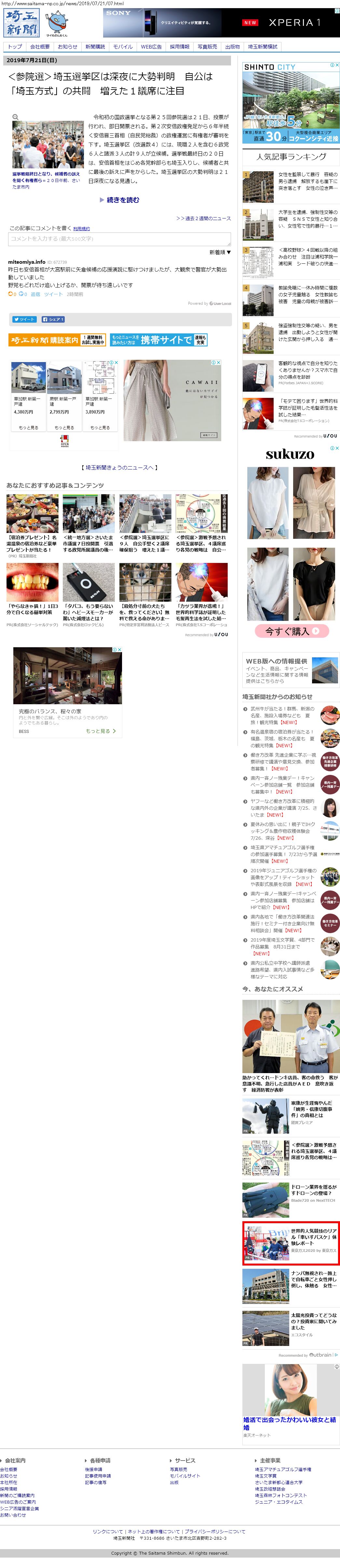Image resolution: width=340 pixels, height=1568 pixels.
Task: Open the プライバシーポリシーについて footer link
Action: (x=215, y=1532)
